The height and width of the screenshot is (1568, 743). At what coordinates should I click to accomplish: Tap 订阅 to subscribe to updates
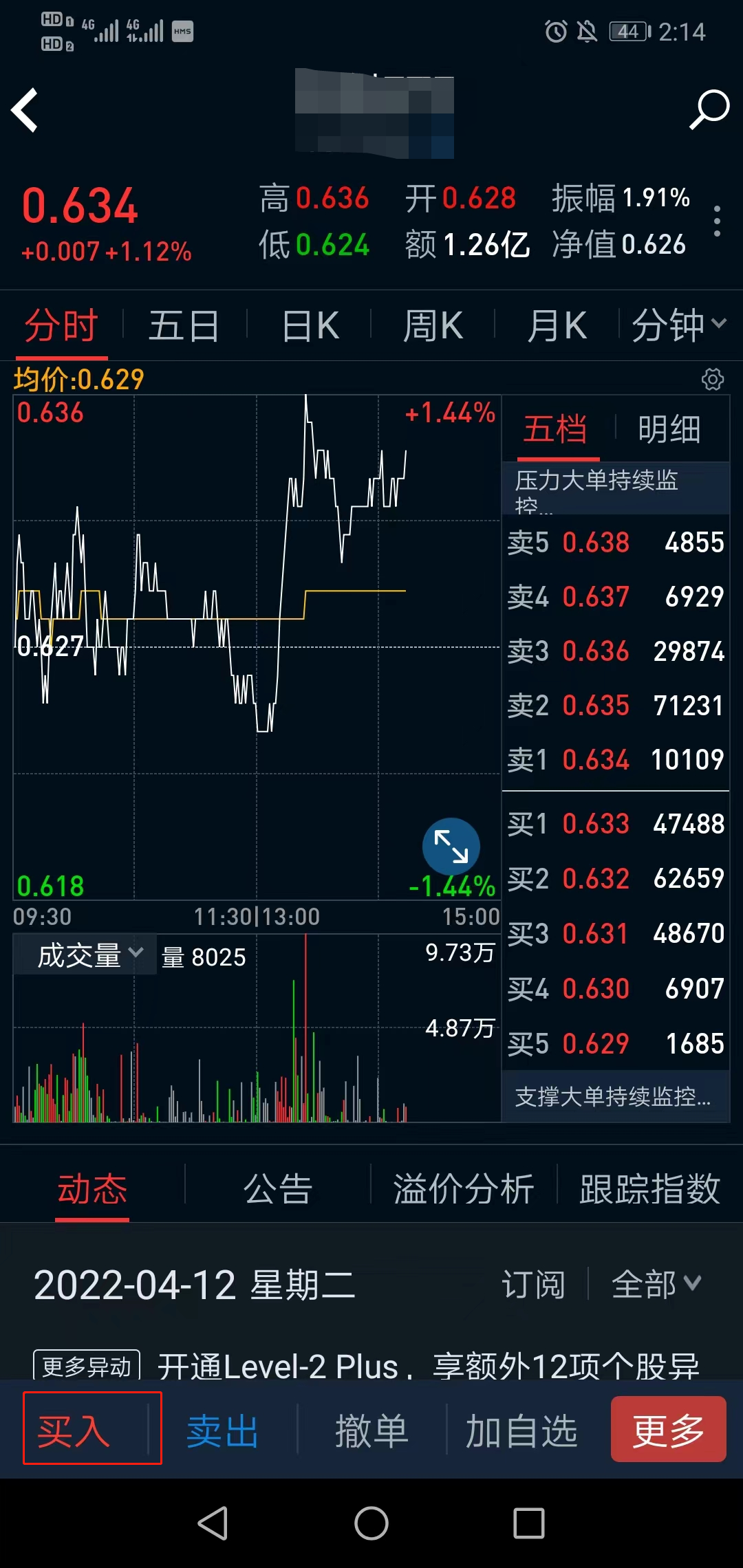[x=534, y=1284]
